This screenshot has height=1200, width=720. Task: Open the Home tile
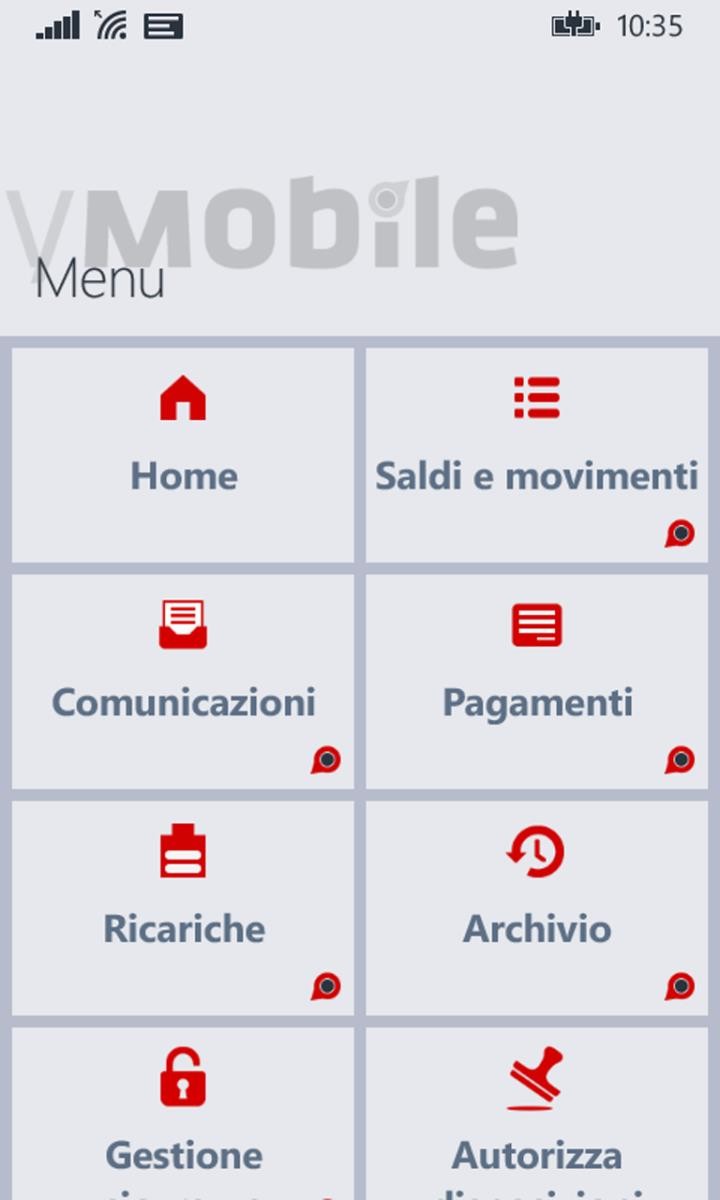point(183,455)
